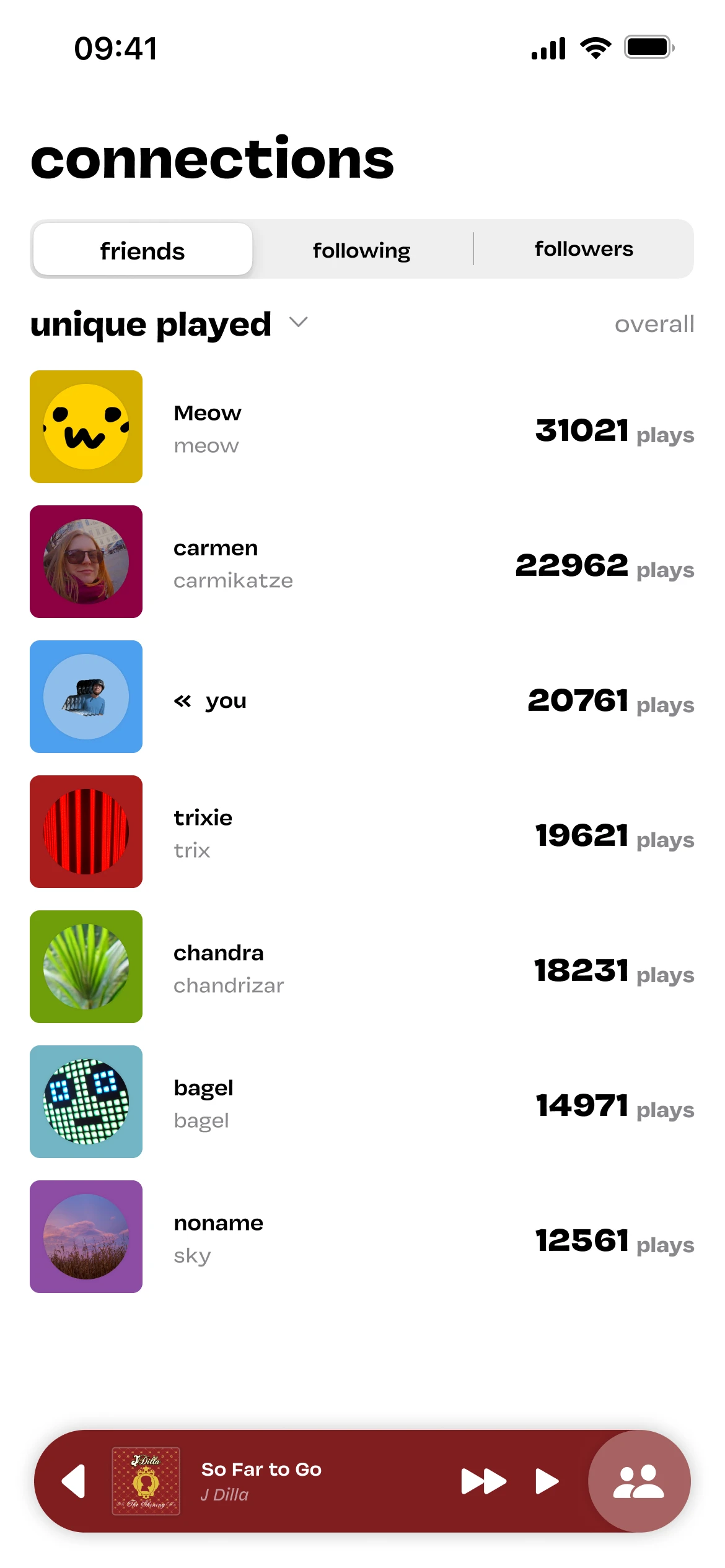Switch to the followers tab
Screen dimensions: 725x1568
click(583, 249)
